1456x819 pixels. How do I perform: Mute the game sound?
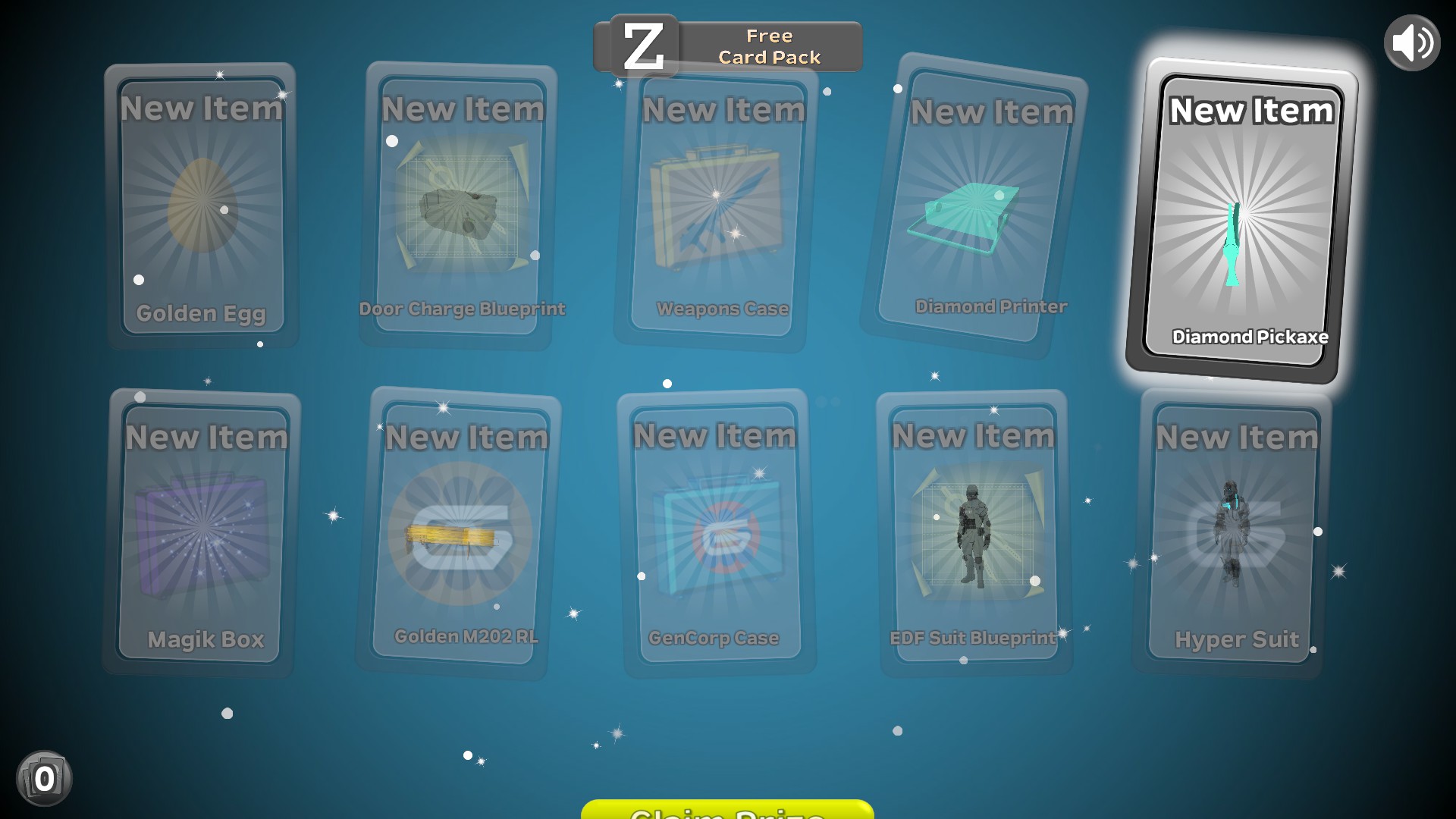pyautogui.click(x=1411, y=43)
